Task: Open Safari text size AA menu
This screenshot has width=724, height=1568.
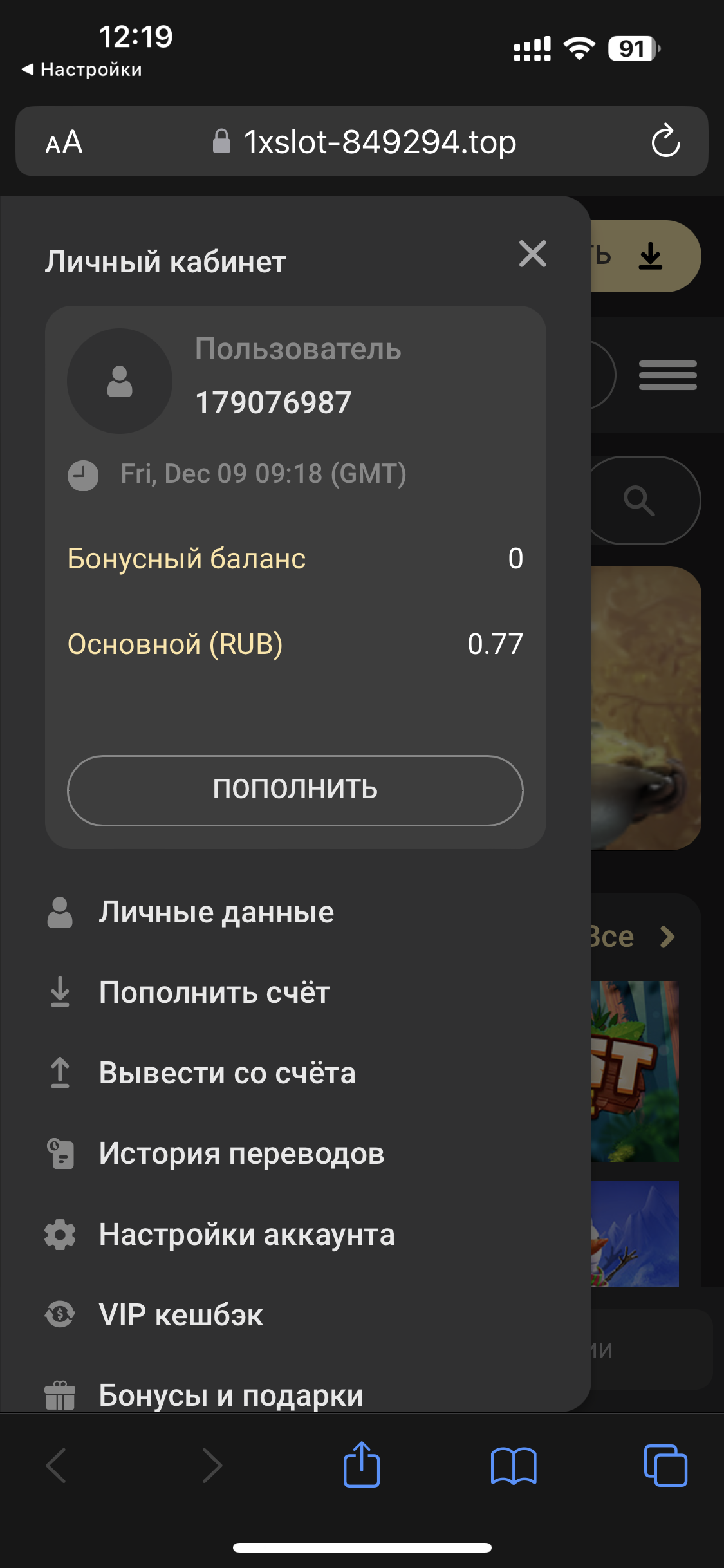Action: click(64, 142)
